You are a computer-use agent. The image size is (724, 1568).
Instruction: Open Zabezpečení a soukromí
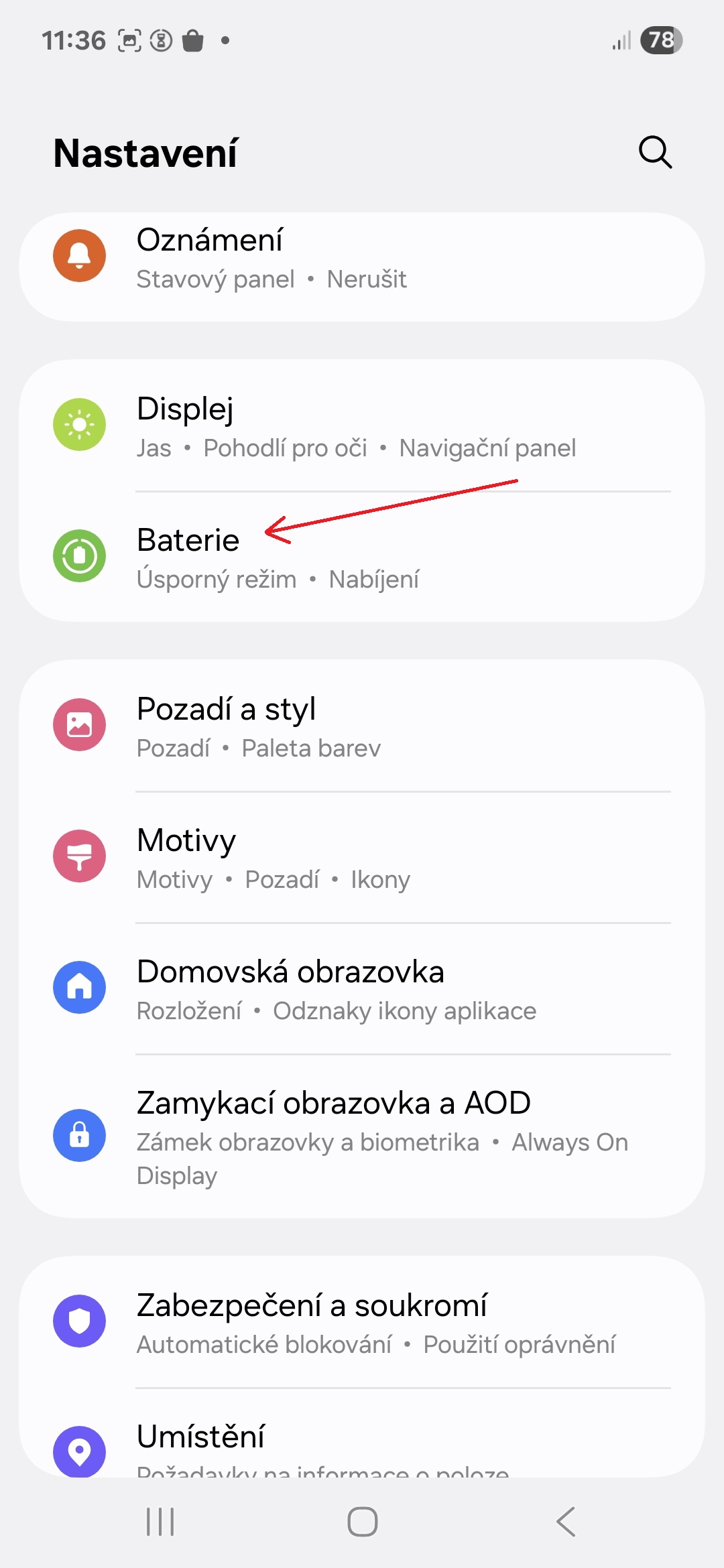(362, 1322)
